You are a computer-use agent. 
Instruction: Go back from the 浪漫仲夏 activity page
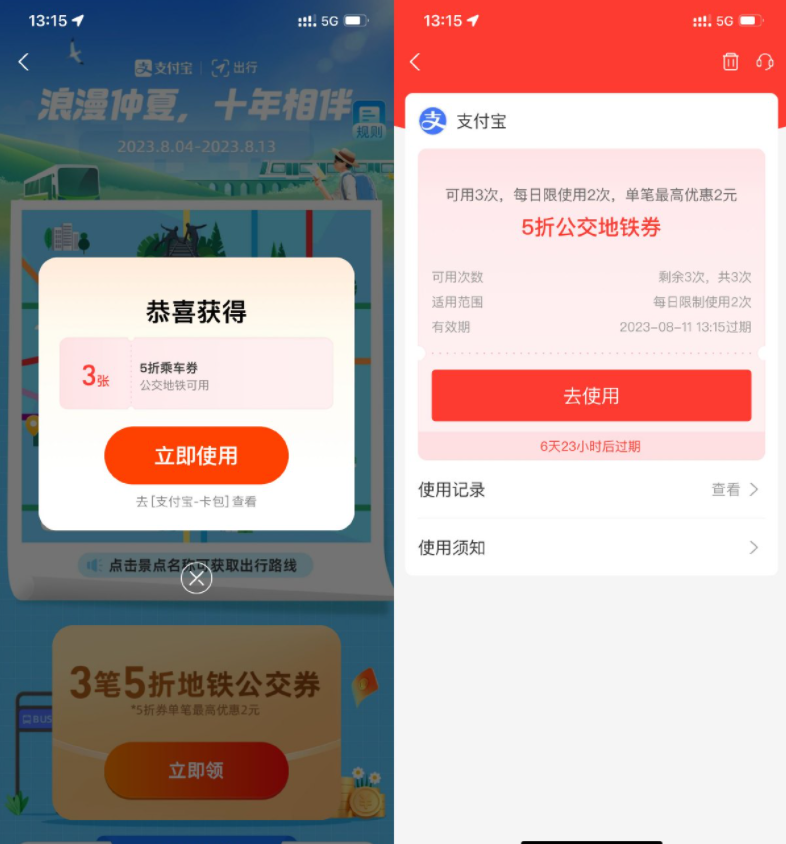tap(24, 62)
